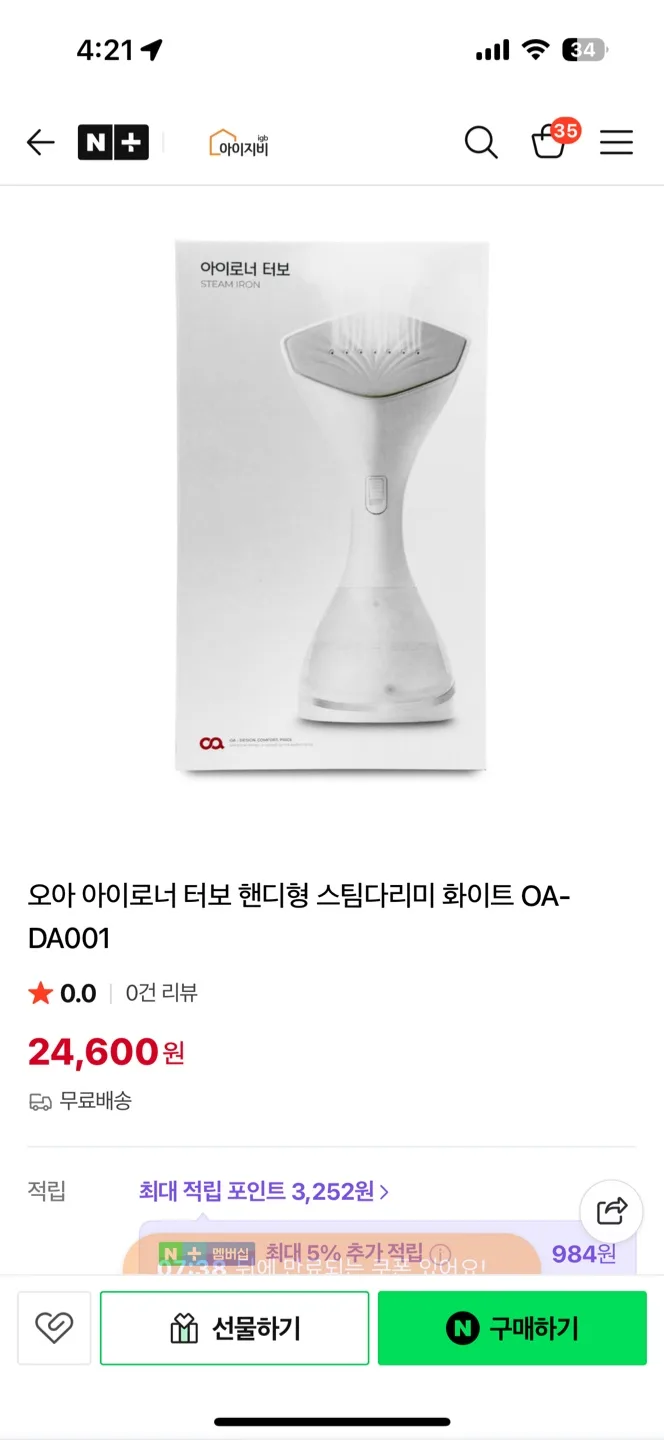
Task: Open the shopping cart with 35 items
Action: (x=551, y=142)
